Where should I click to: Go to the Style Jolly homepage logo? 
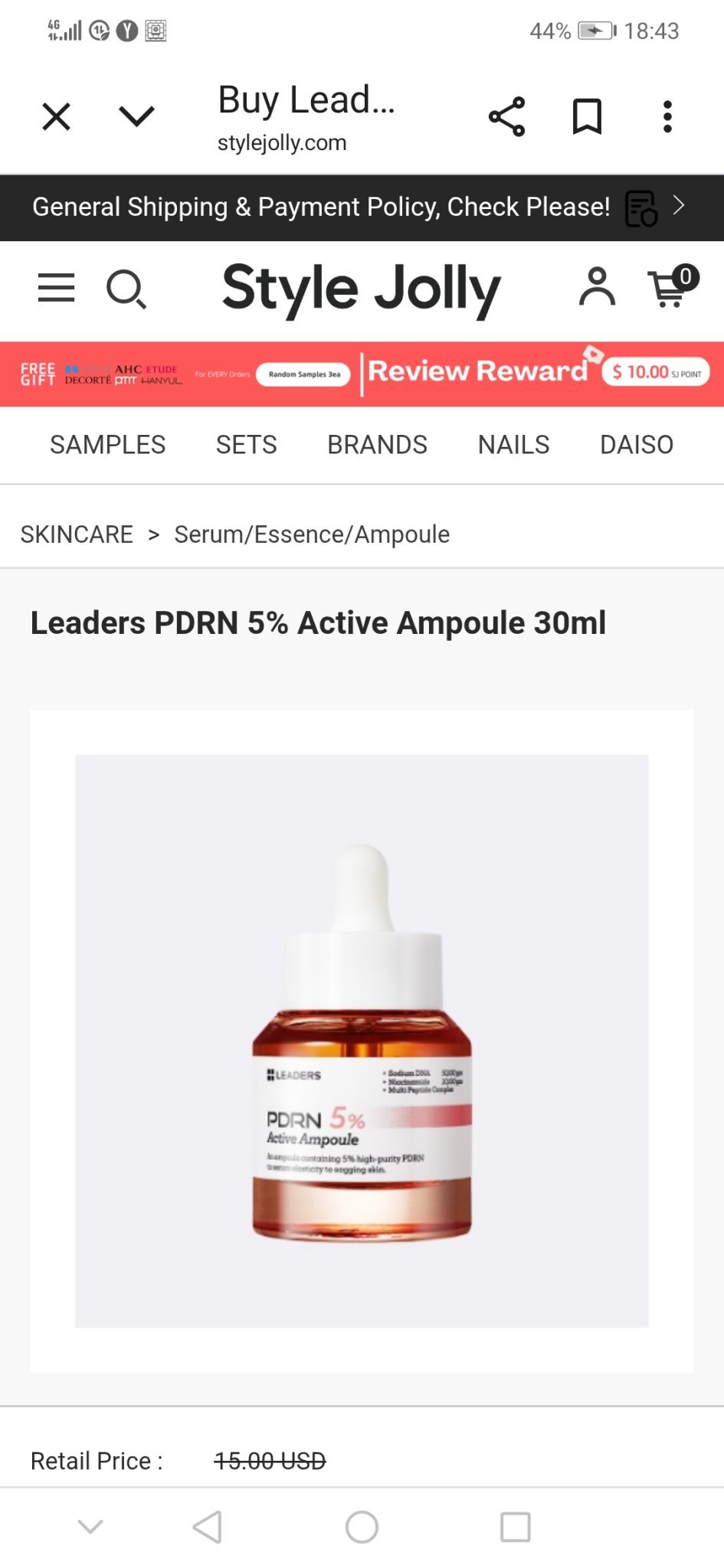tap(361, 289)
